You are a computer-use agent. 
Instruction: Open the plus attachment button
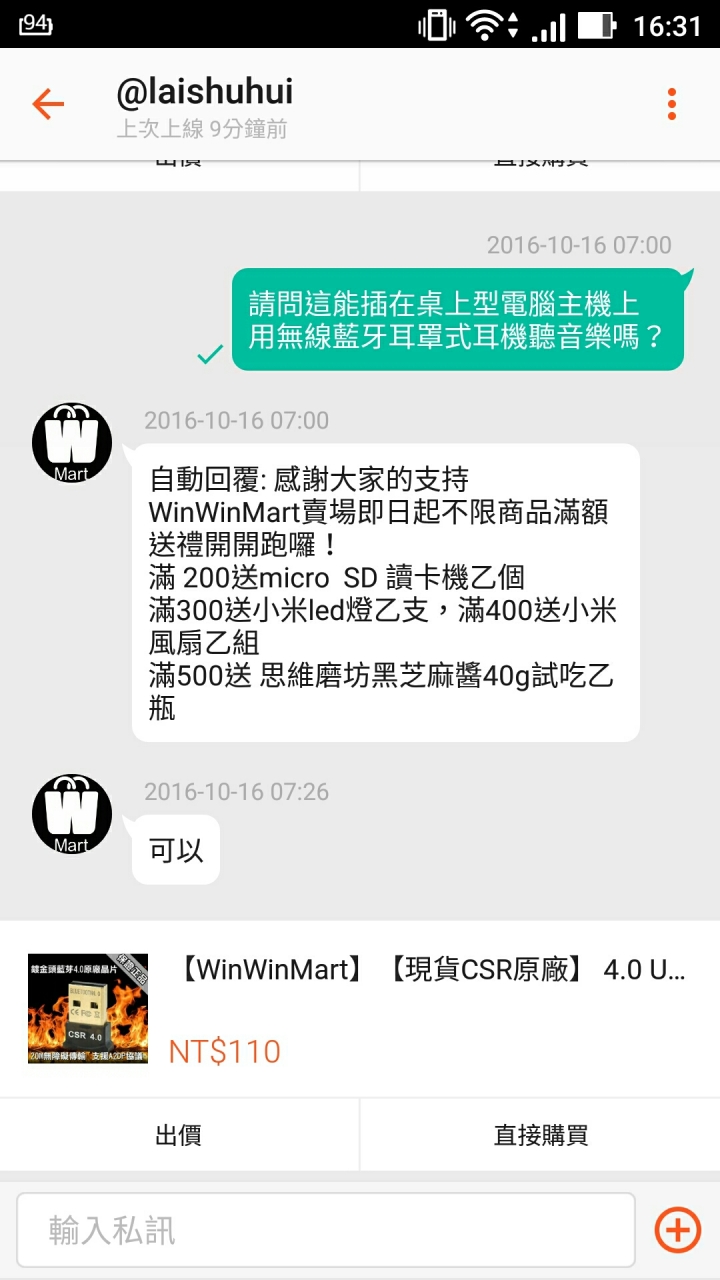(x=677, y=1229)
